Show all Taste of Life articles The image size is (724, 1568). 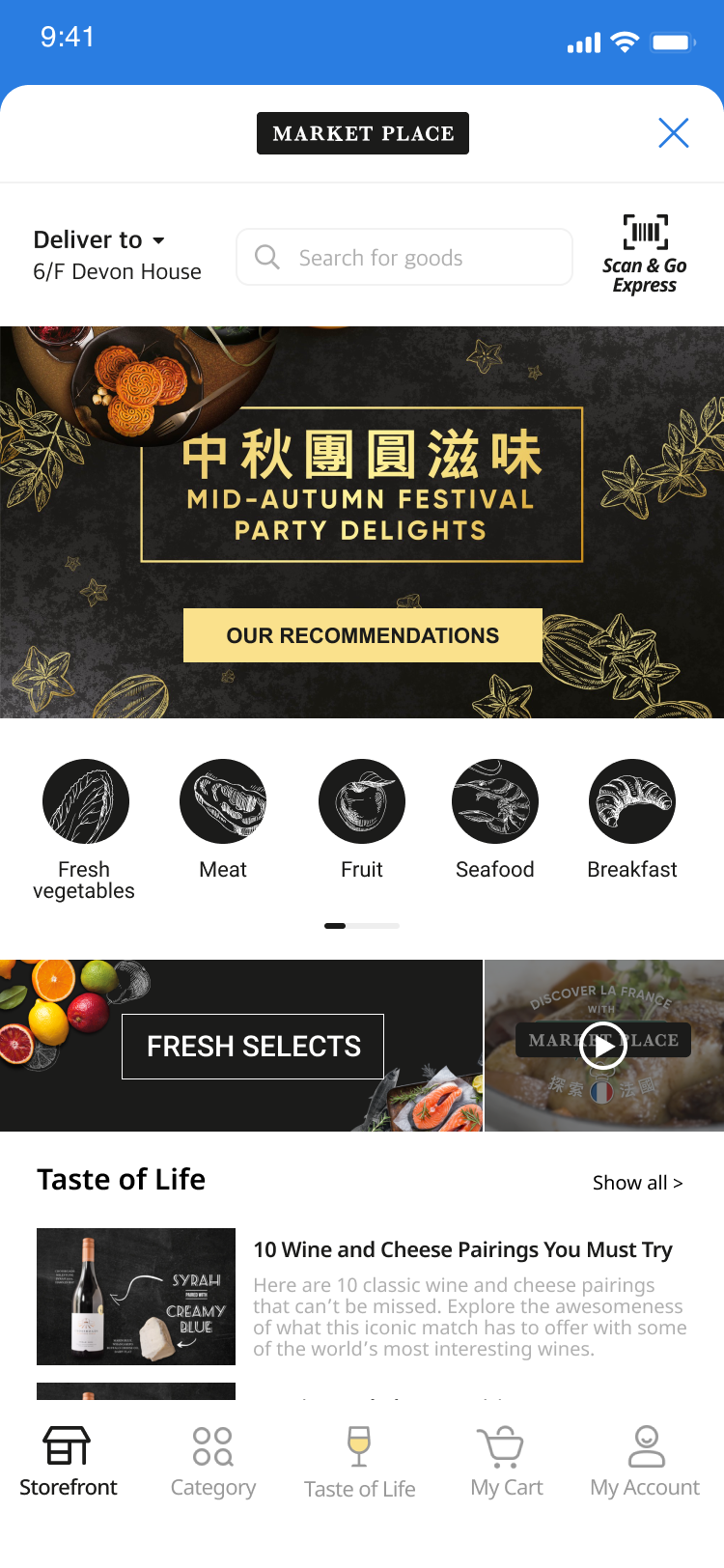(637, 1183)
